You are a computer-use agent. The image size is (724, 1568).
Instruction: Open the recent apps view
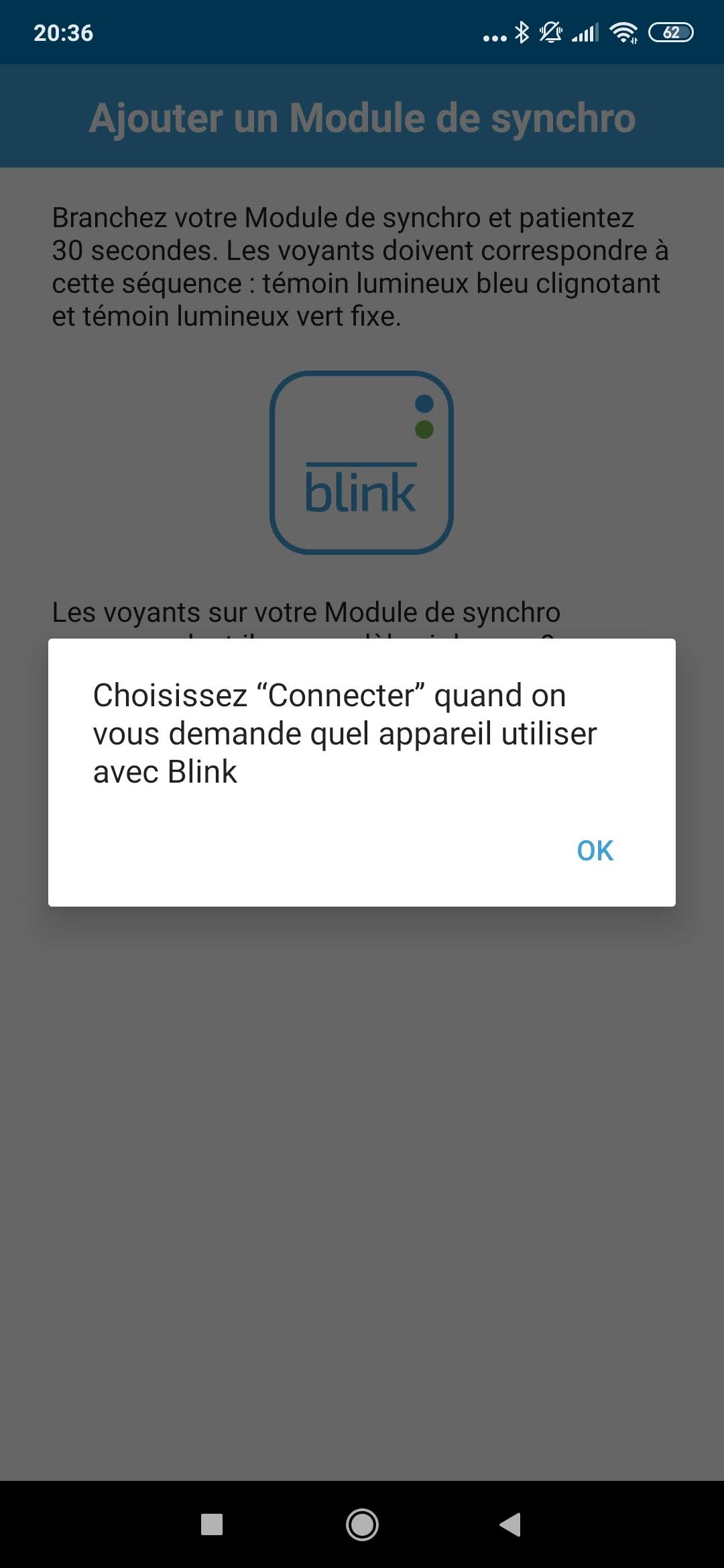pos(212,1524)
